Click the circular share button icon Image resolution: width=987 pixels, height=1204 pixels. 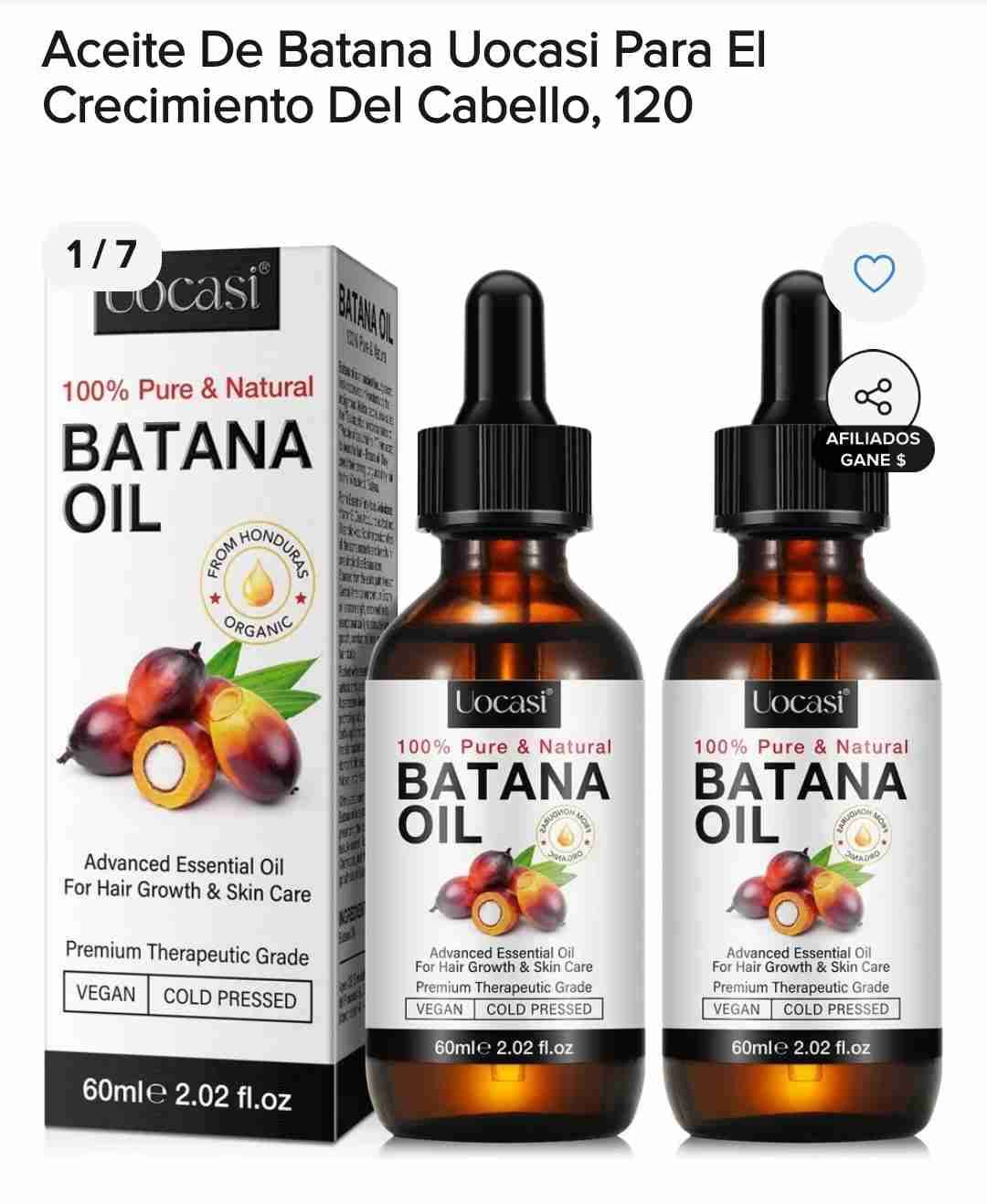coord(875,396)
